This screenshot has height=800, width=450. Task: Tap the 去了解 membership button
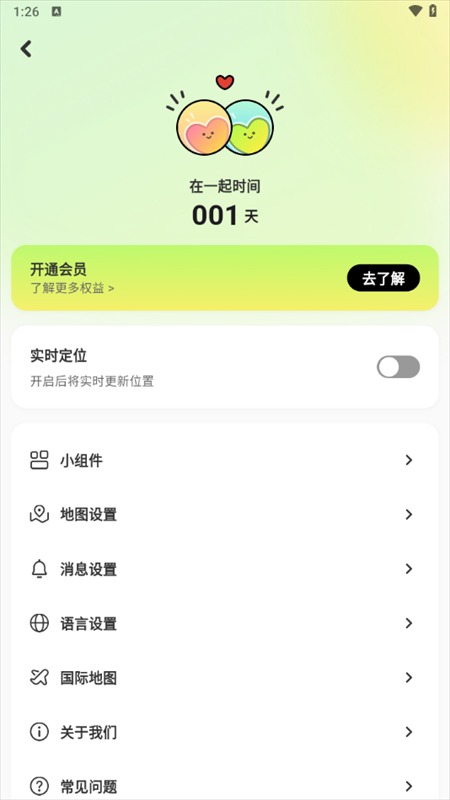[x=383, y=278]
